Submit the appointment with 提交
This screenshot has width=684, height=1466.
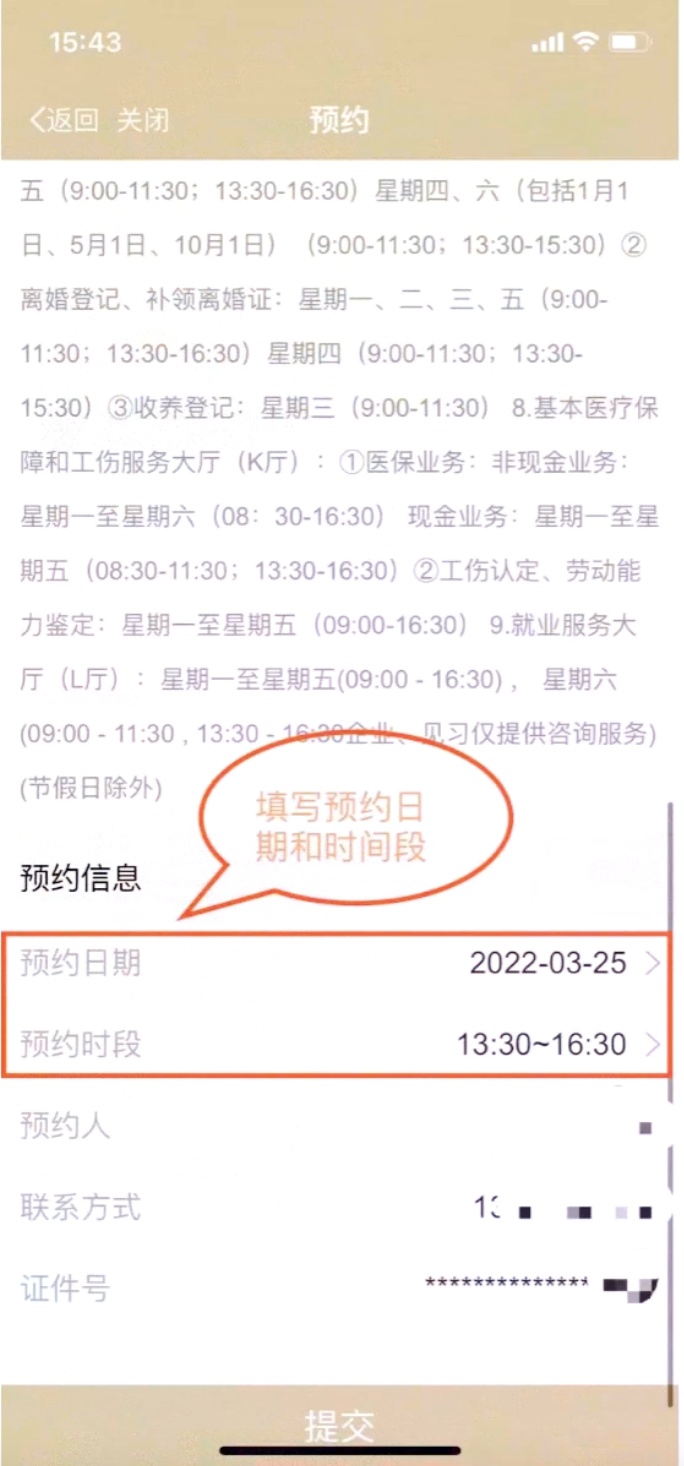340,1424
